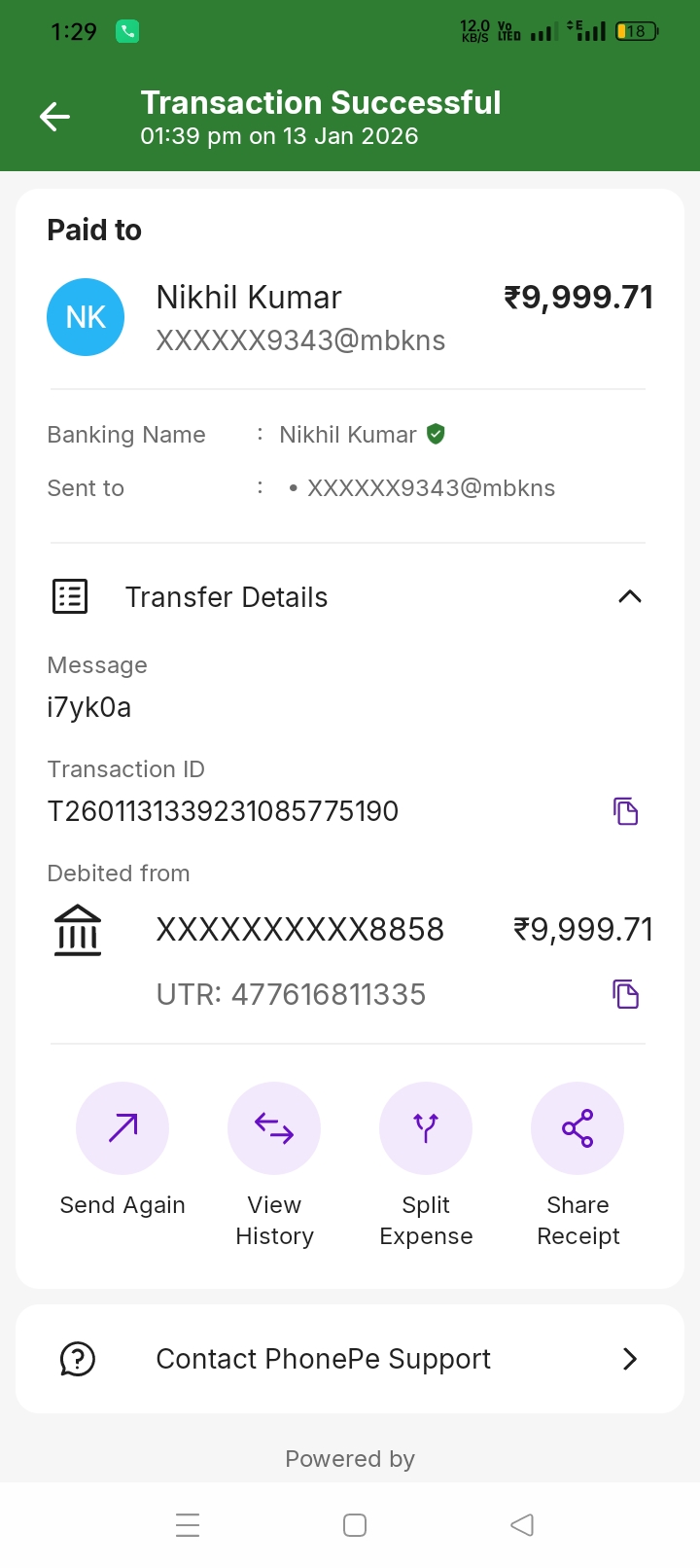Go back using the header arrow
Image resolution: width=700 pixels, height=1568 pixels.
coord(55,118)
